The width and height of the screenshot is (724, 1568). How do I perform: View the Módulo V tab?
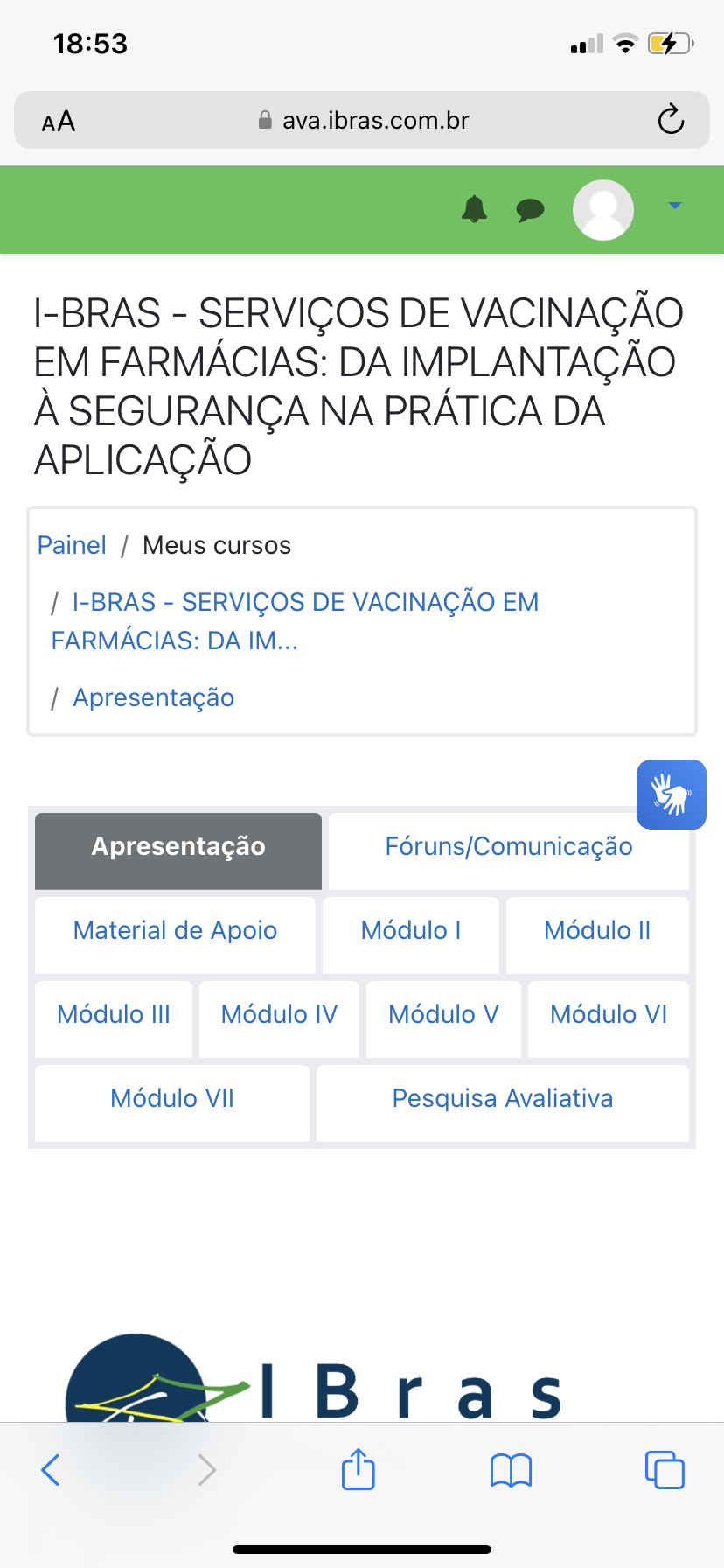443,1014
